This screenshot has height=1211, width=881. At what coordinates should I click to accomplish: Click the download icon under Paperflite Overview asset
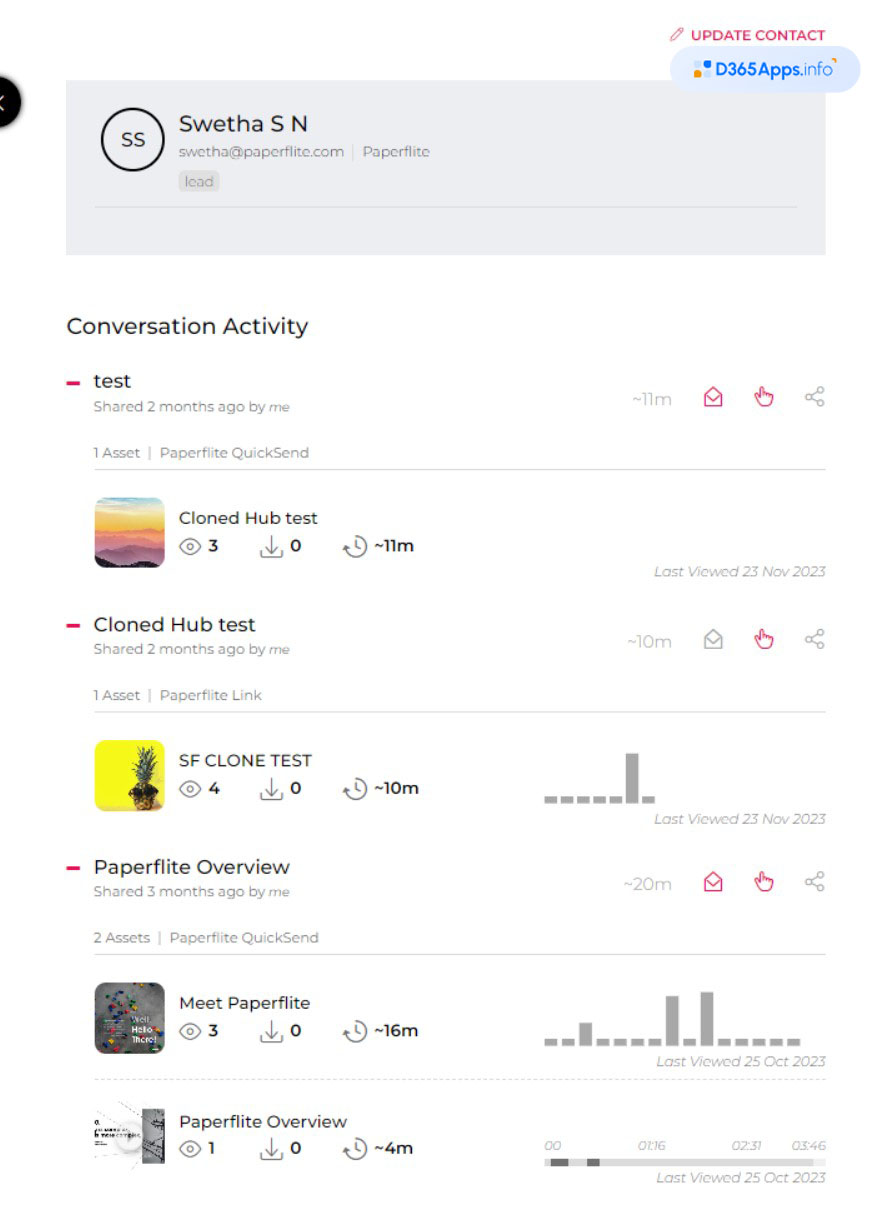271,1148
